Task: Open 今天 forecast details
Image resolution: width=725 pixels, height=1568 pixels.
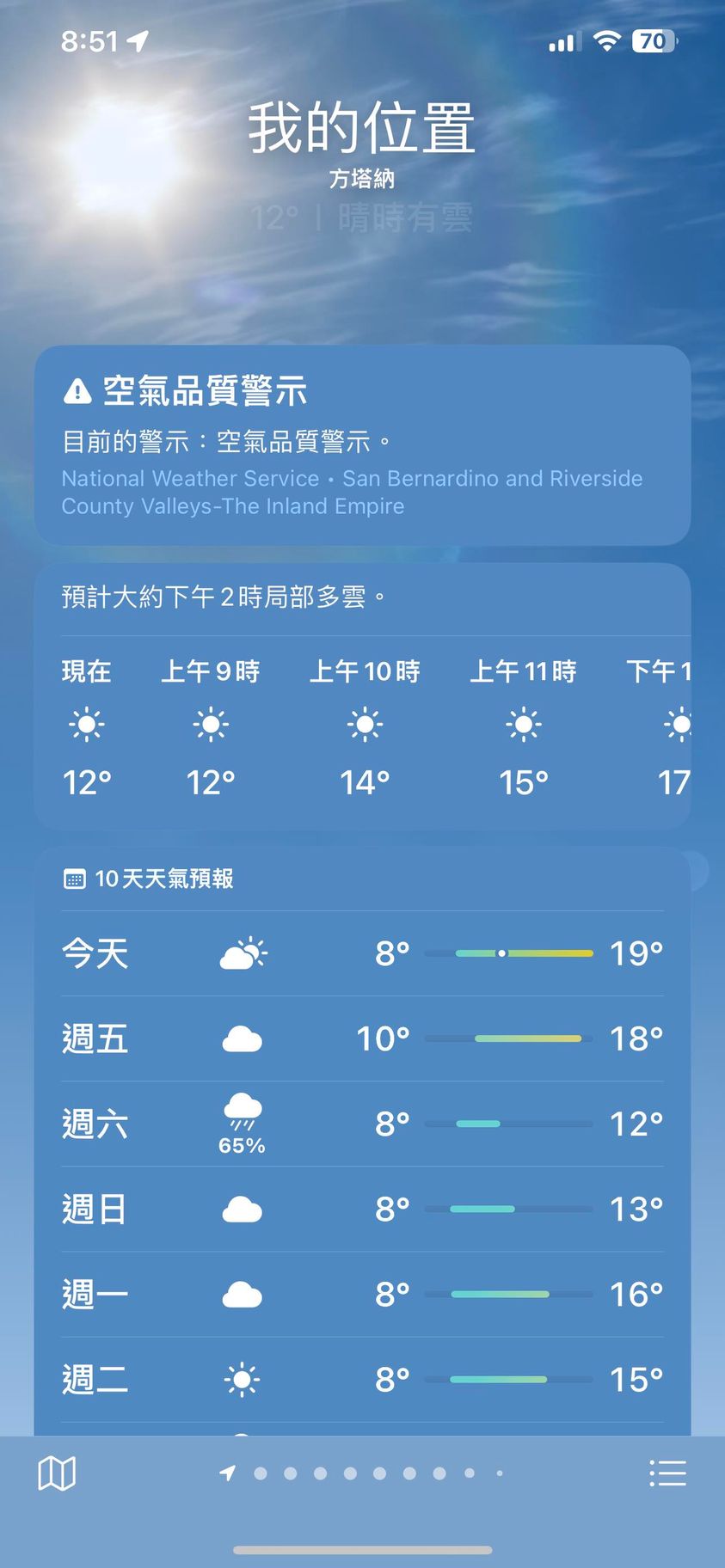Action: (x=362, y=953)
